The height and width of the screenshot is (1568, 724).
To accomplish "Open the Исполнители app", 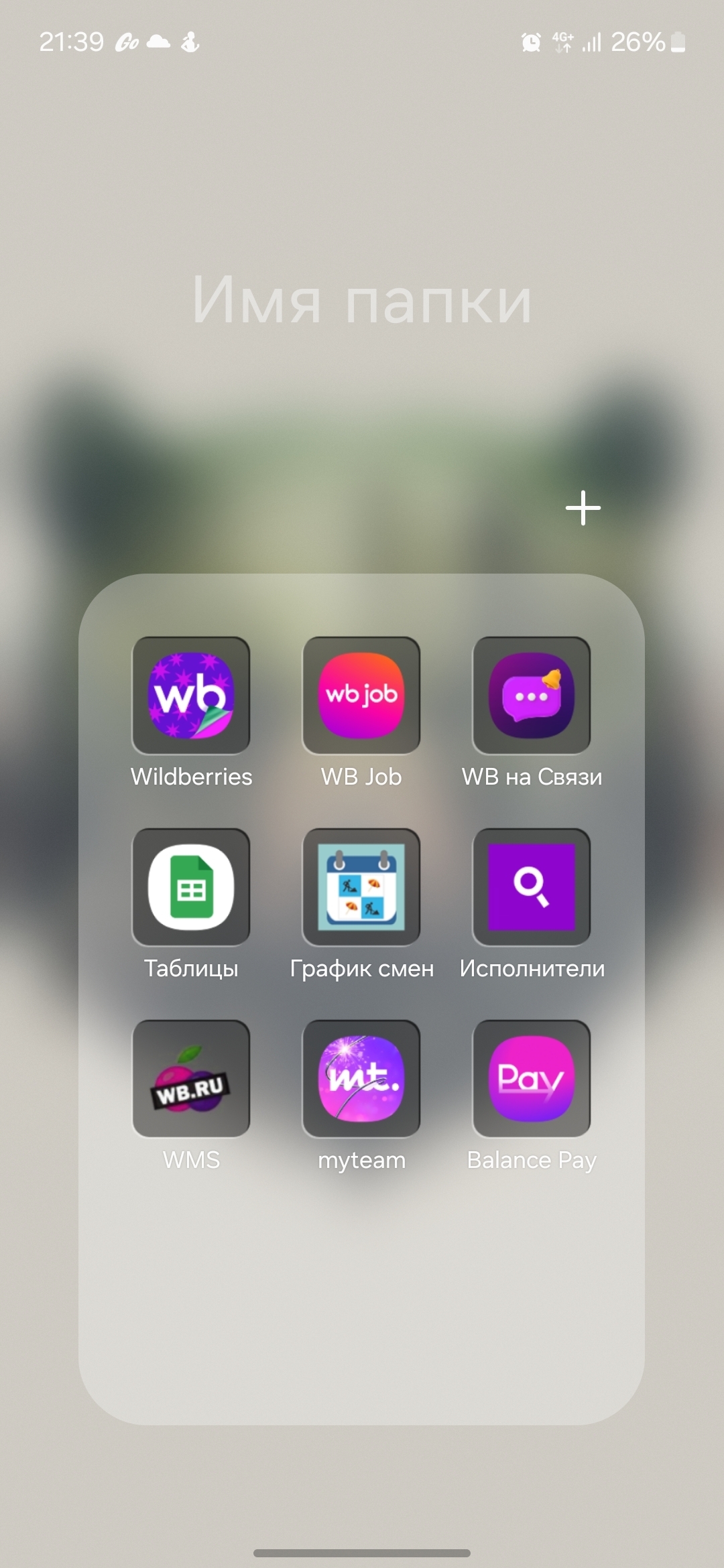I will [x=532, y=887].
